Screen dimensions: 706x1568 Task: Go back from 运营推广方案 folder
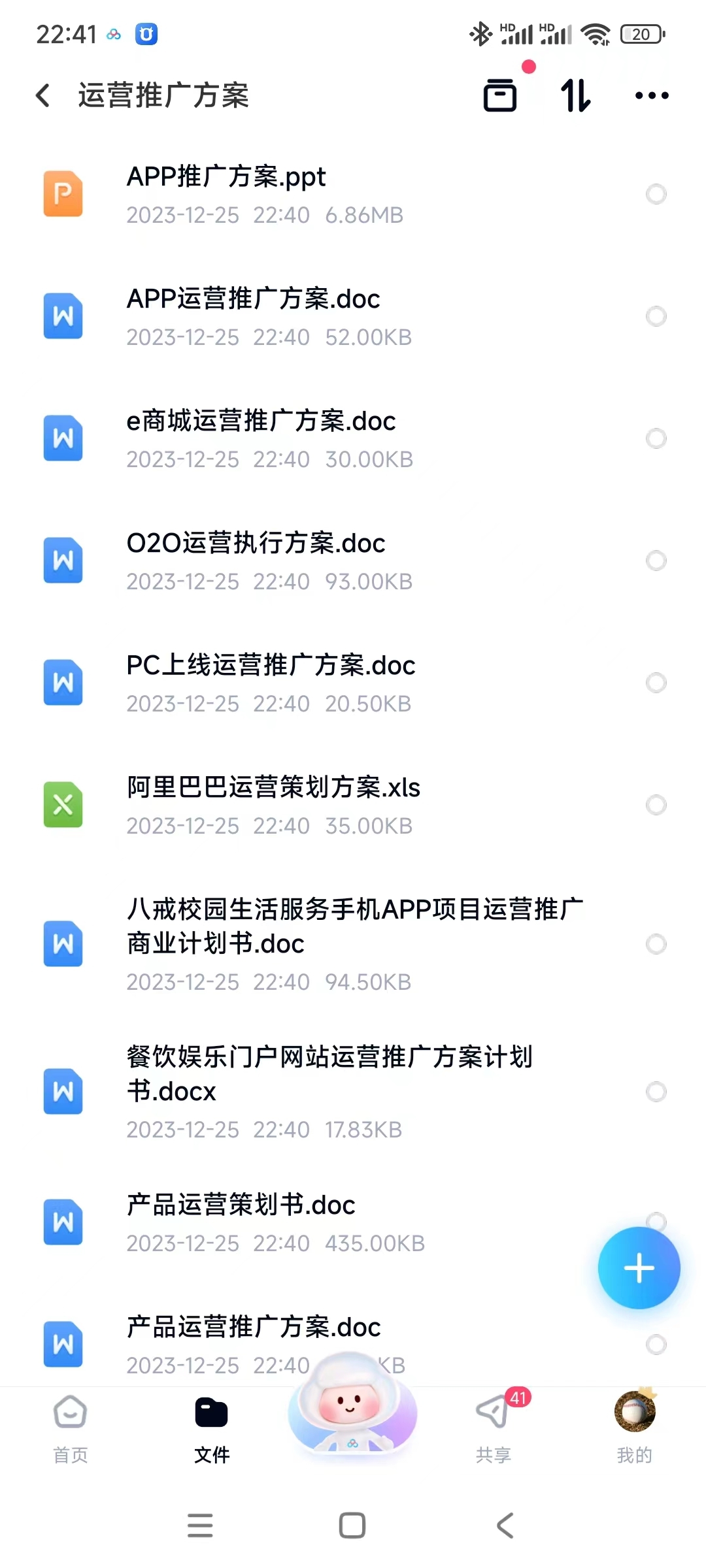pyautogui.click(x=43, y=95)
